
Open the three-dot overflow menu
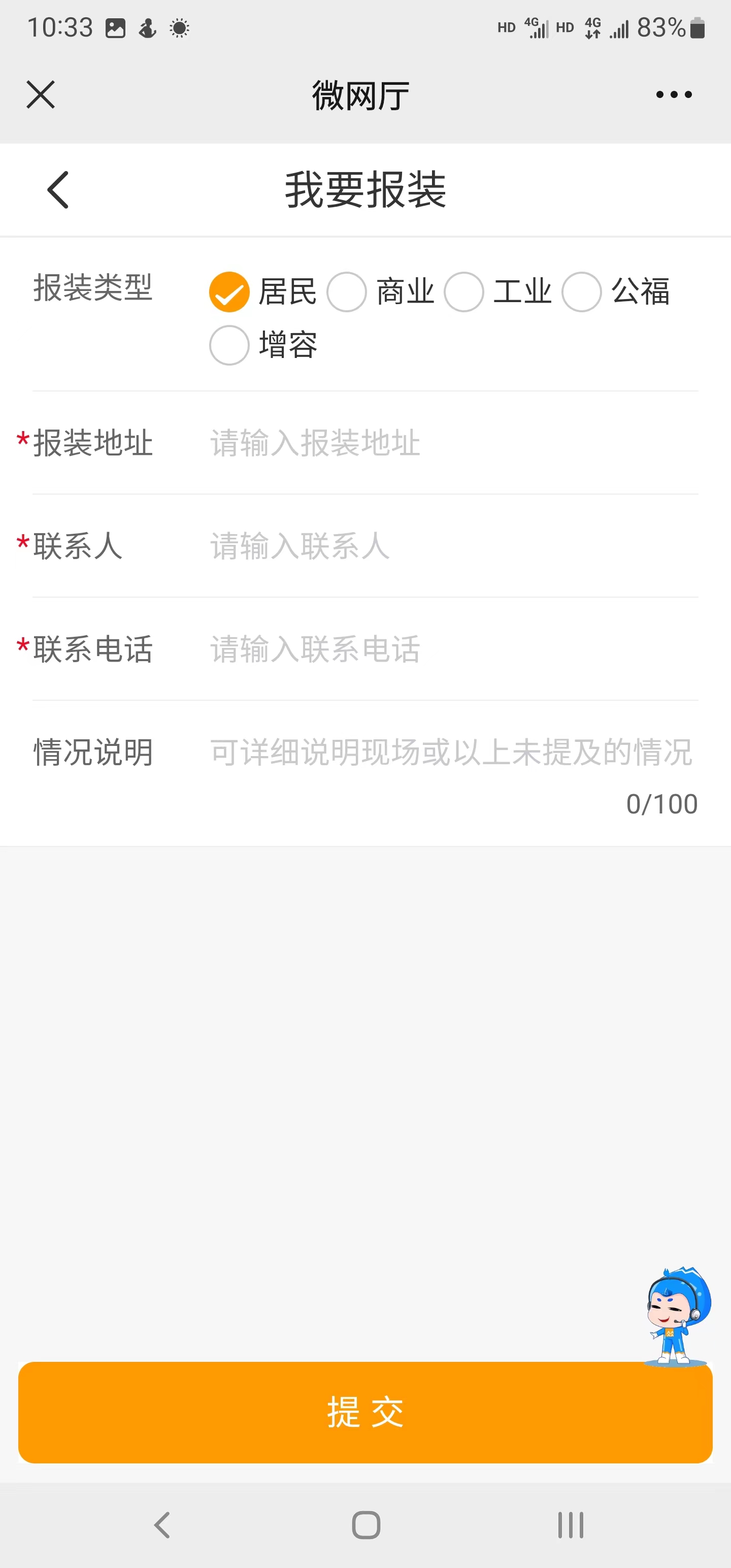(674, 95)
